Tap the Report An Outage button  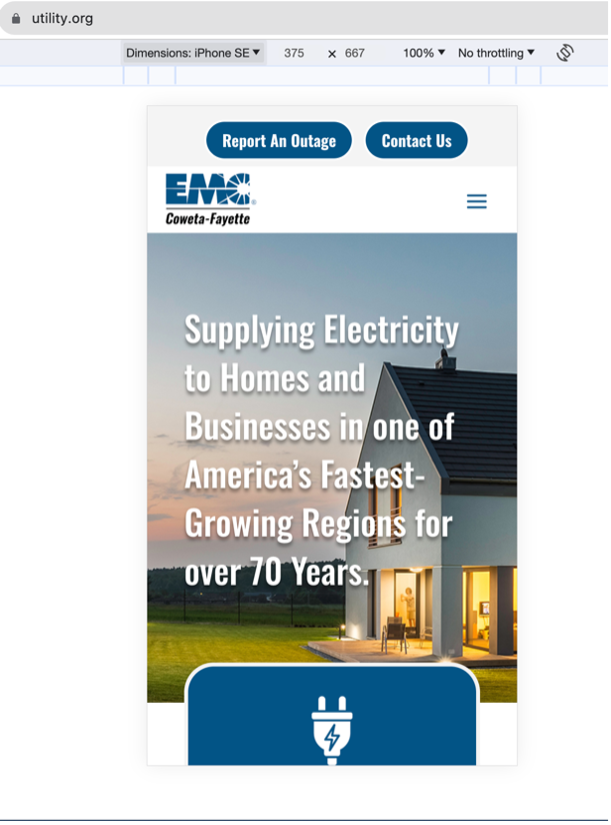tap(279, 141)
